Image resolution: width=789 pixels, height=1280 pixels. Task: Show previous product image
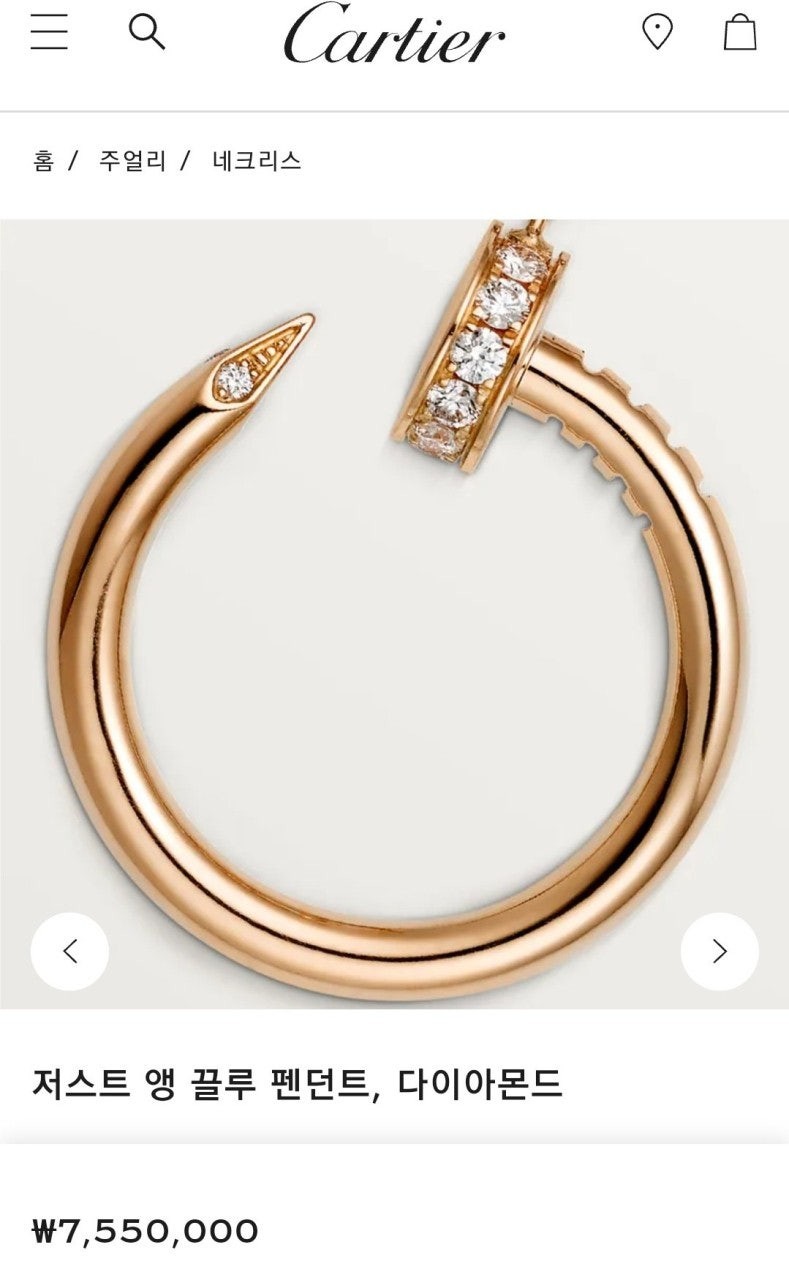(70, 951)
